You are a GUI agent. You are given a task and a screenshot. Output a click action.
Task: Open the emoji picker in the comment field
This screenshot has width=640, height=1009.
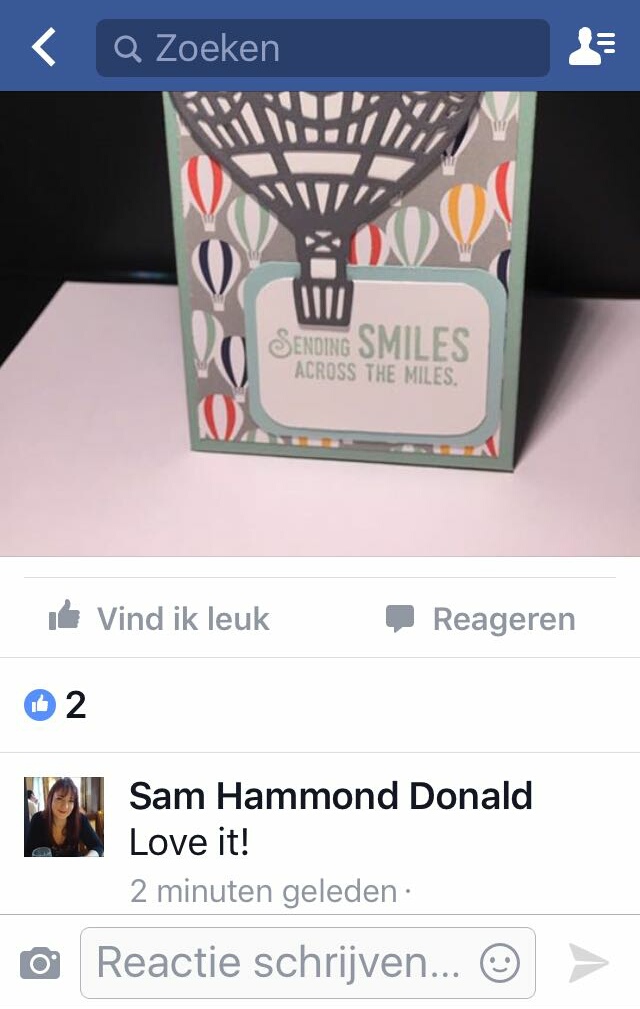(500, 963)
